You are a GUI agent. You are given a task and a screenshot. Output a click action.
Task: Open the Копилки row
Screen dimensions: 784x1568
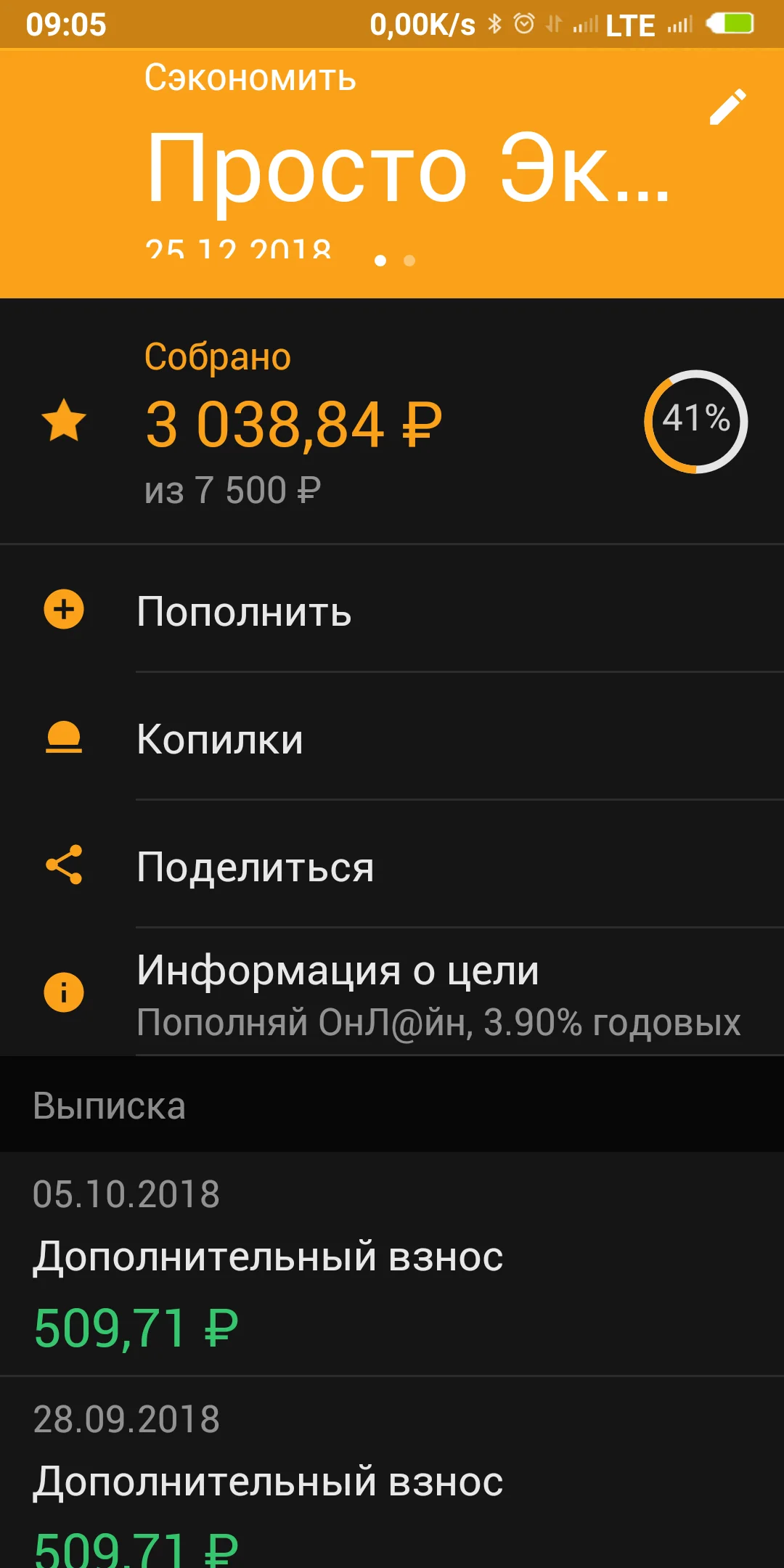pos(392,737)
